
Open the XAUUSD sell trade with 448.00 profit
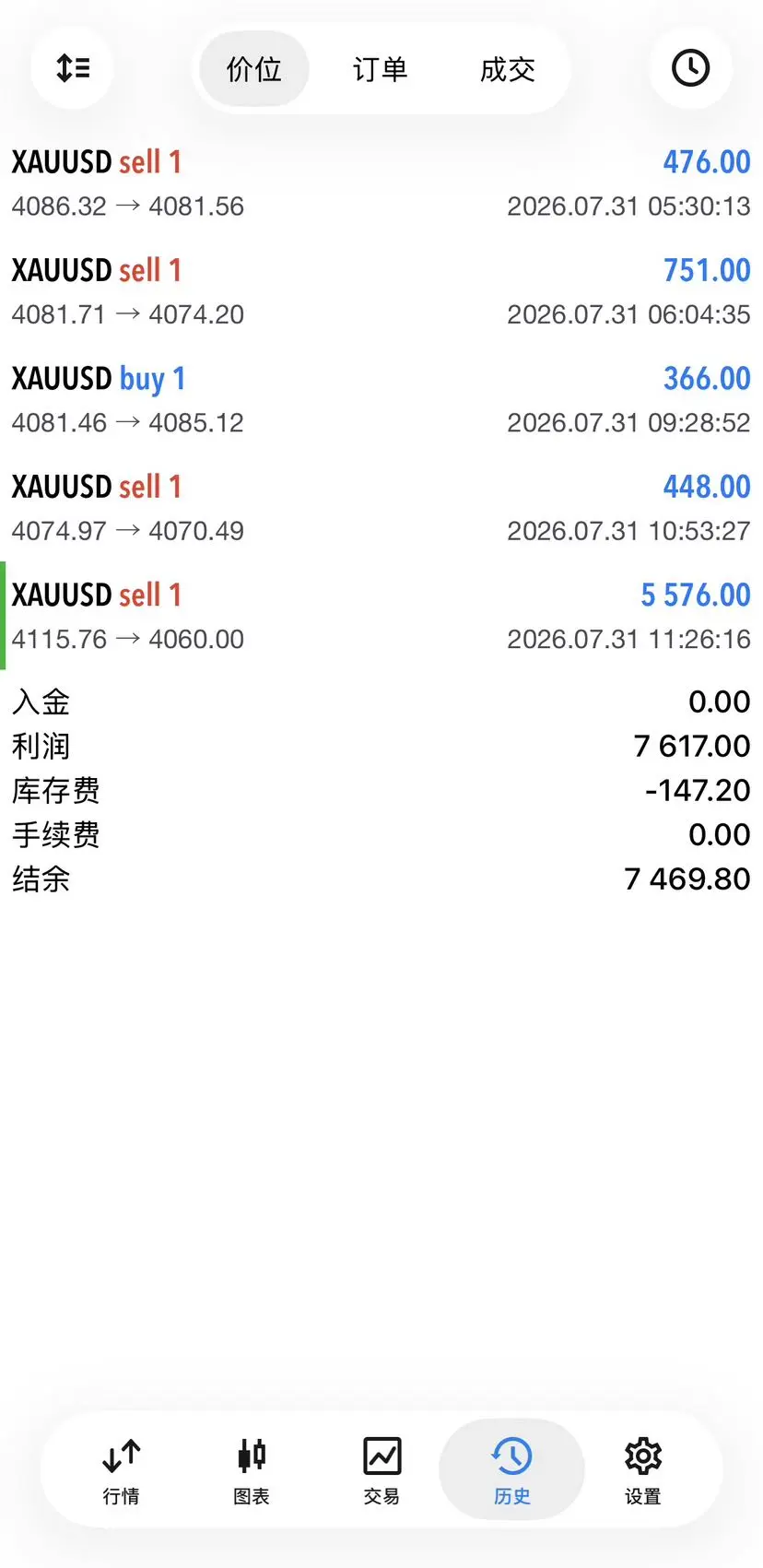381,508
